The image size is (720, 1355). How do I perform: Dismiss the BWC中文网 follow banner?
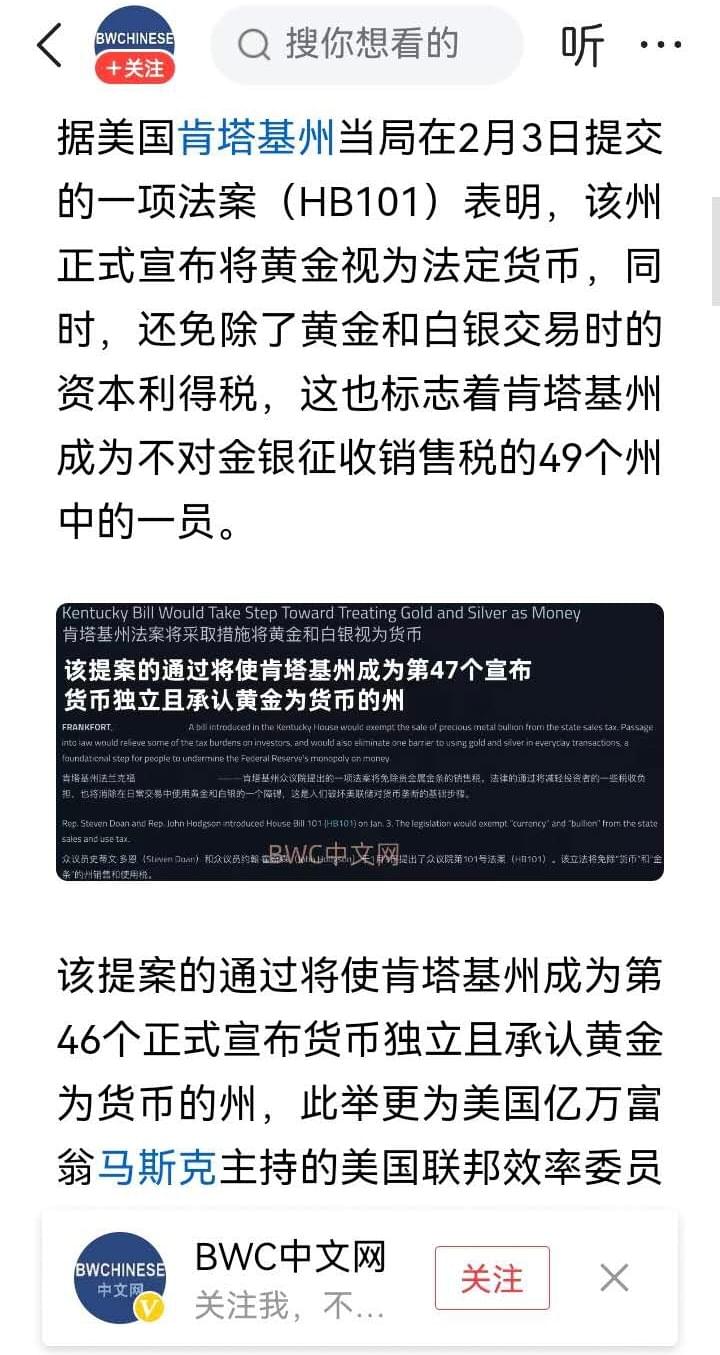pyautogui.click(x=614, y=1277)
